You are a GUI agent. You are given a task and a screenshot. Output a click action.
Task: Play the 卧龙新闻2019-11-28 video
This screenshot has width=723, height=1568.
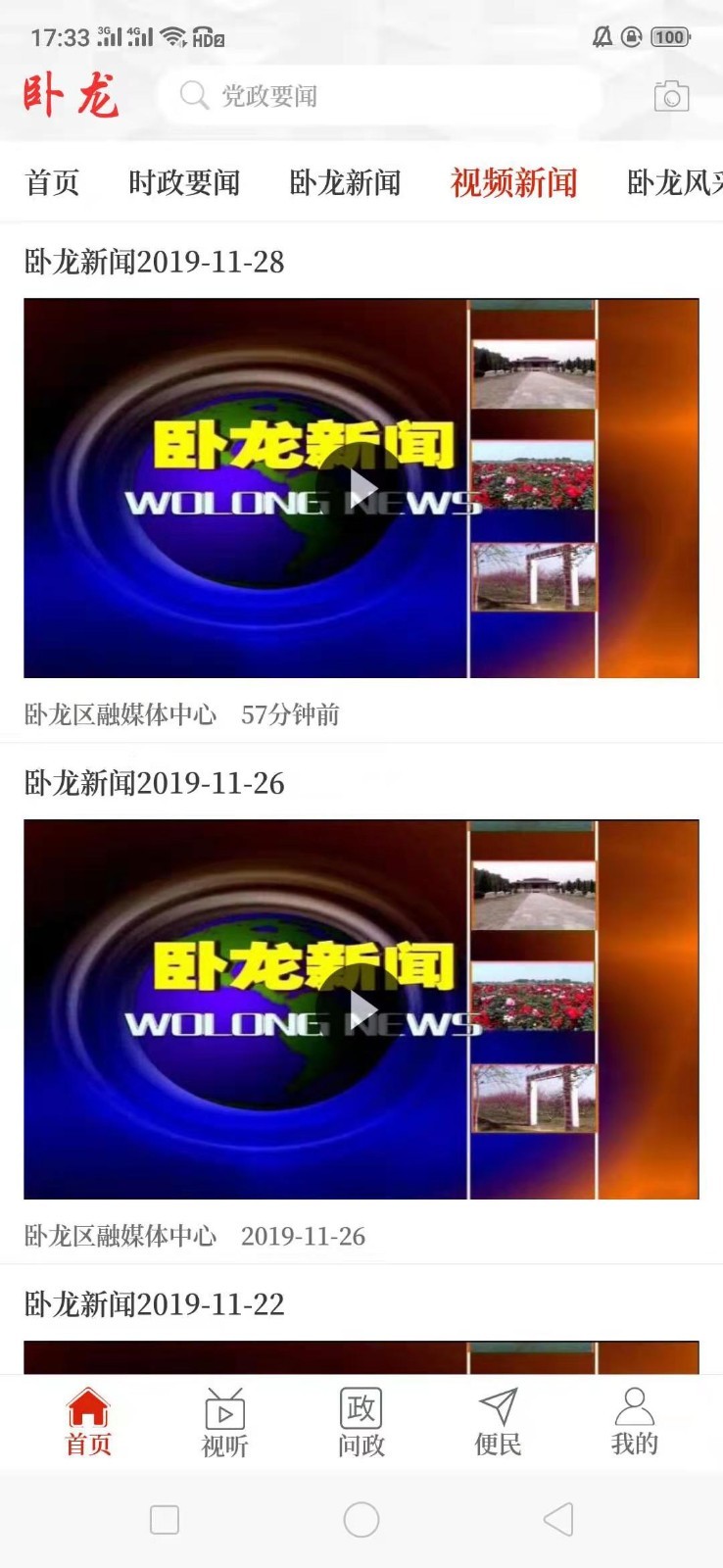point(361,488)
